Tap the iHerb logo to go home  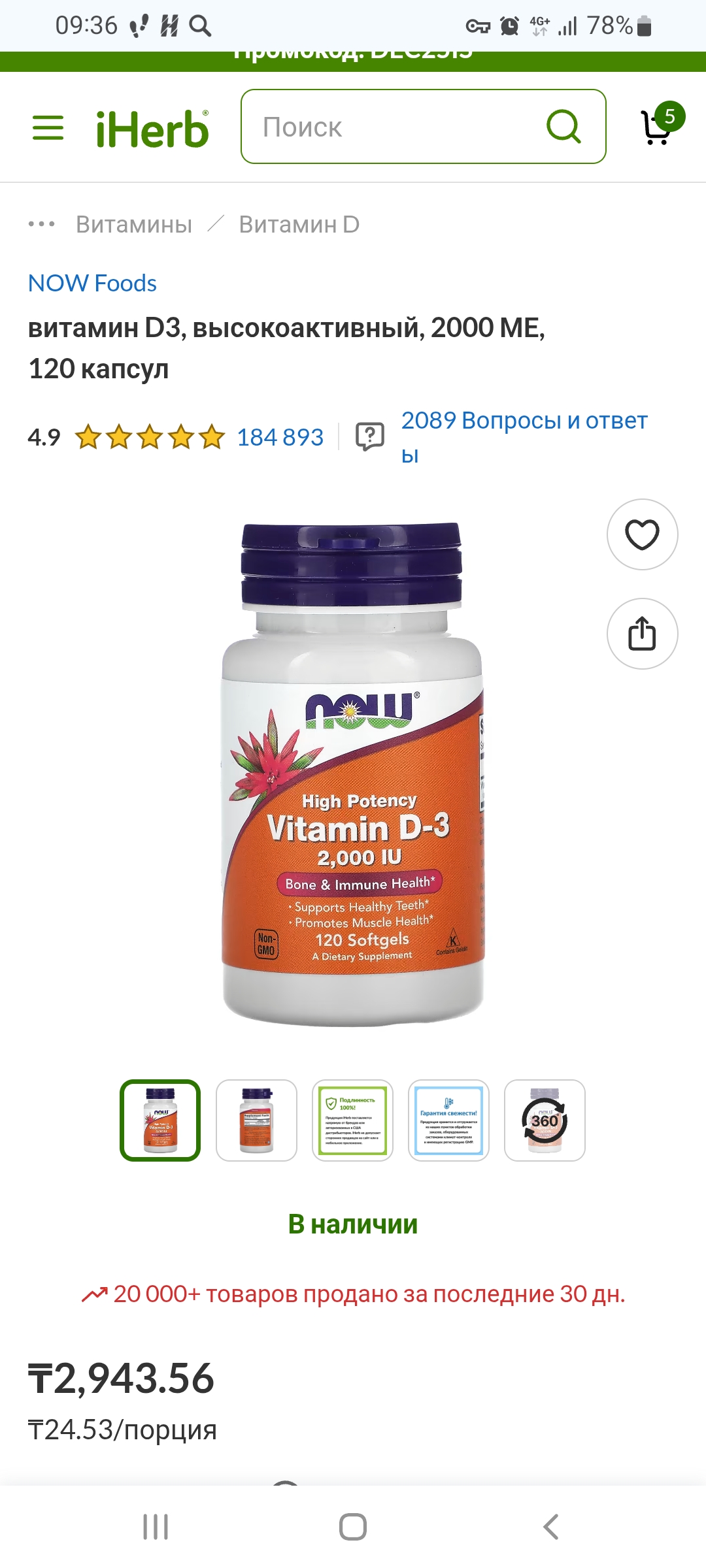pos(152,129)
